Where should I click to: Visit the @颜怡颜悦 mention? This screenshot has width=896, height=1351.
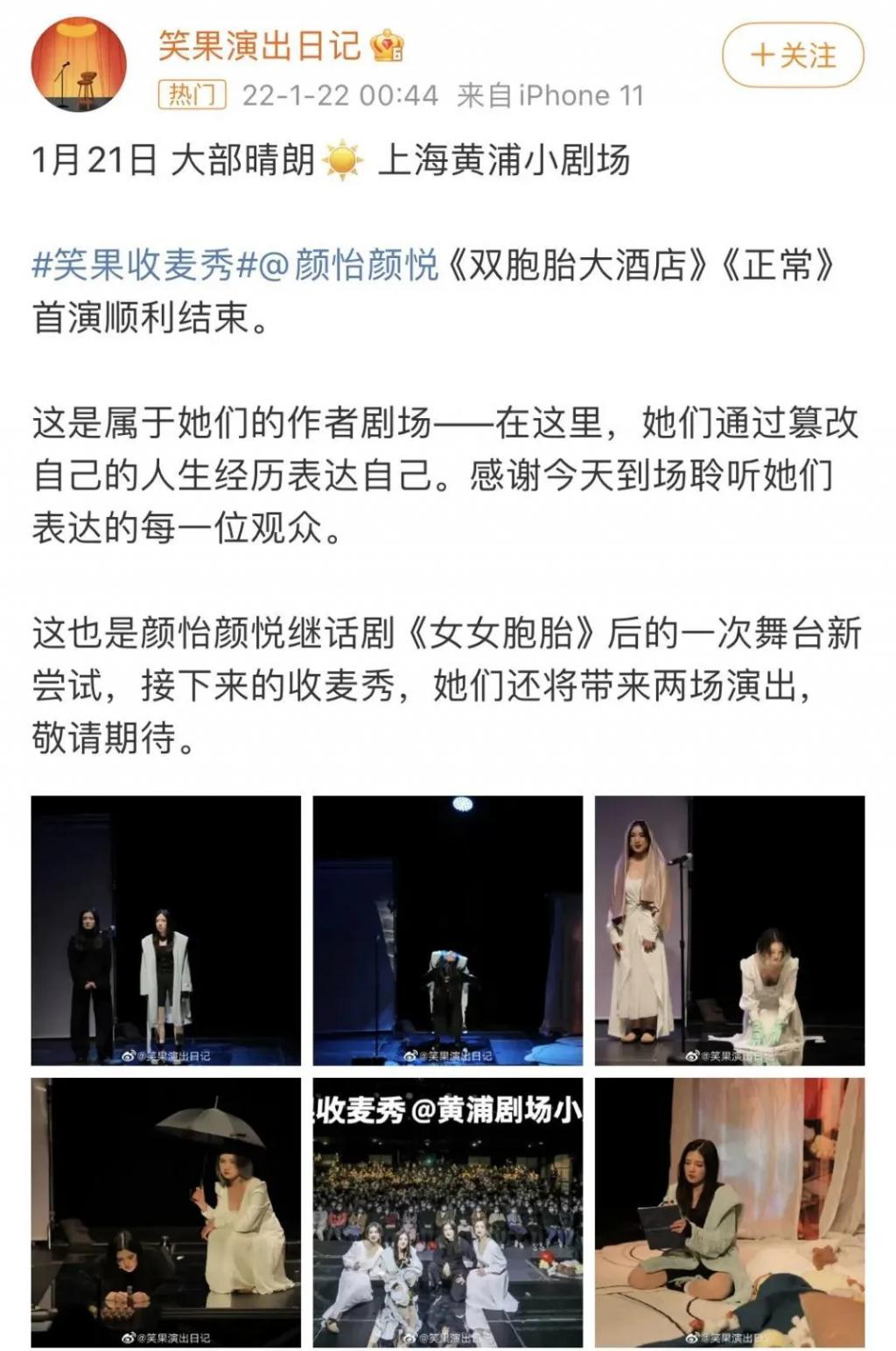348,264
